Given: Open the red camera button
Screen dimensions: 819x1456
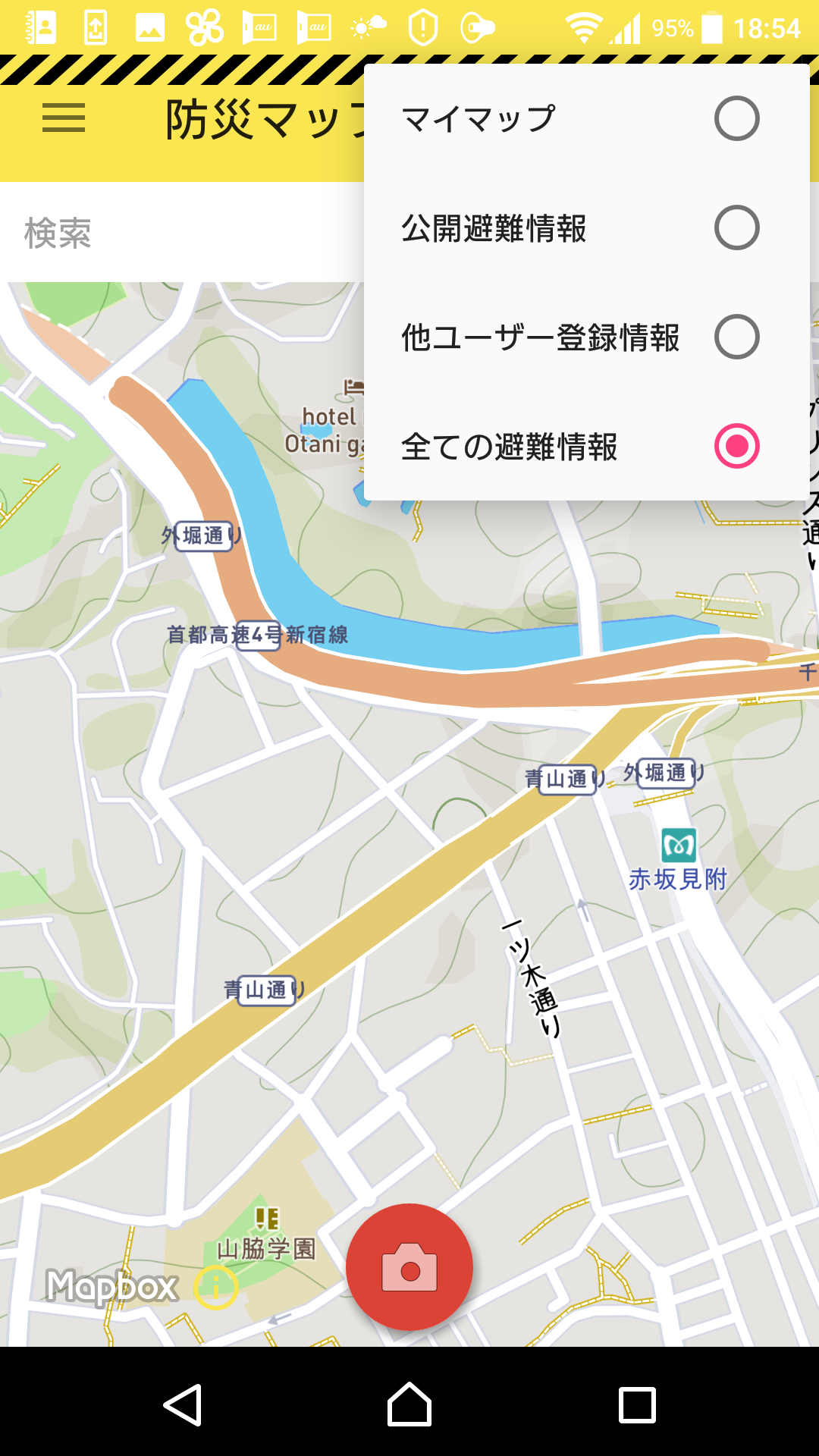Looking at the screenshot, I should (409, 1267).
